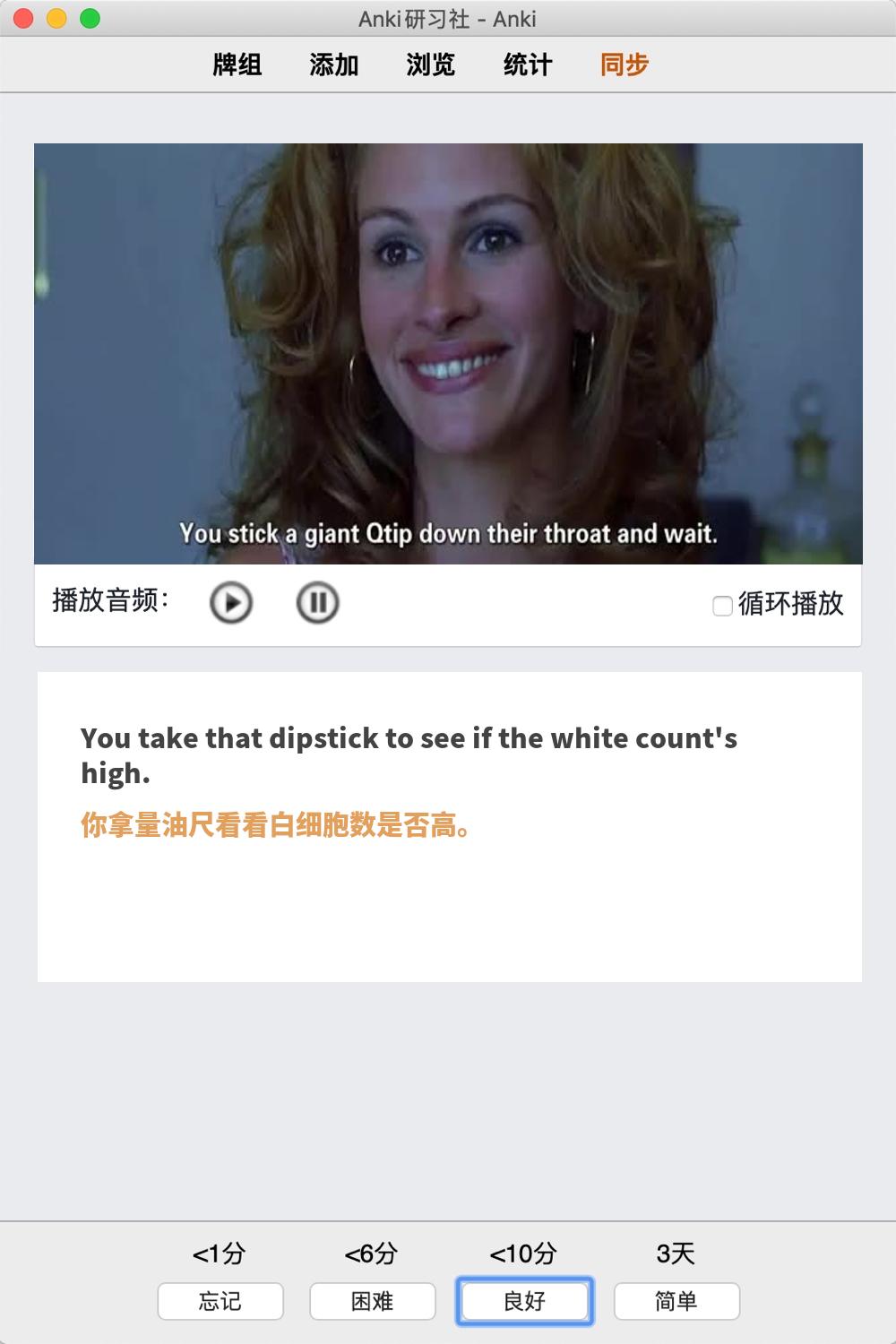Start 同步 sync
This screenshot has height=1344, width=896.
click(x=625, y=65)
